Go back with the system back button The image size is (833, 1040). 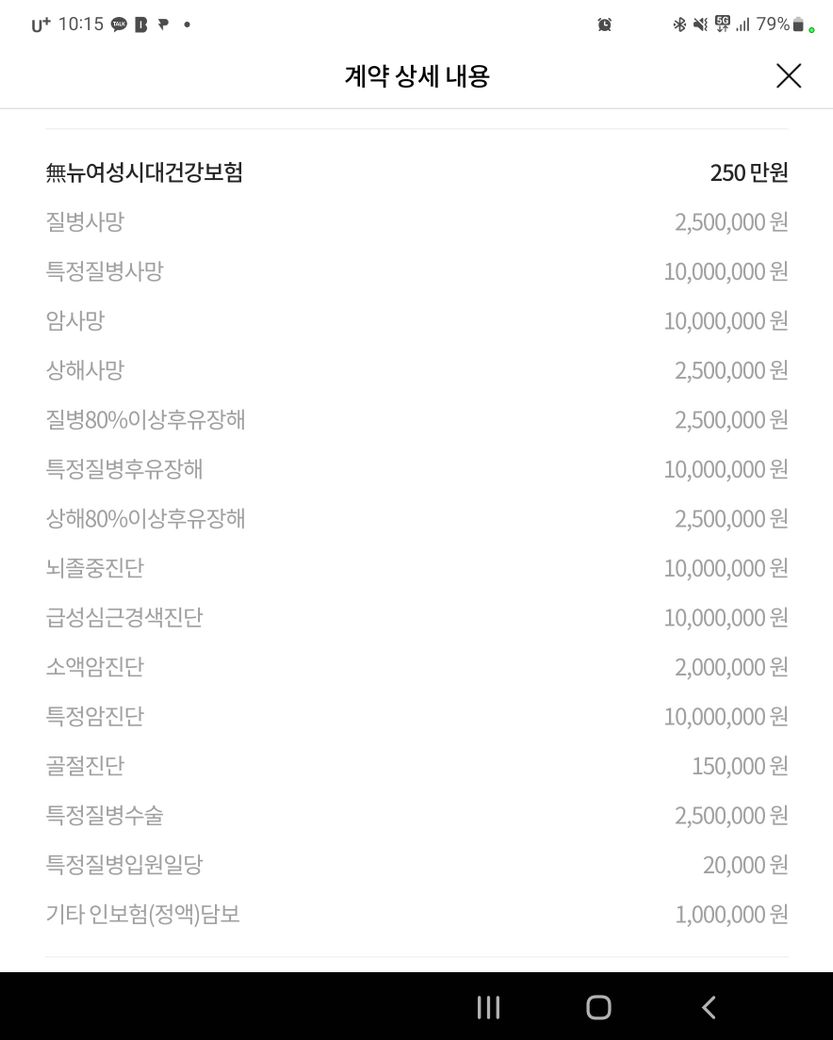pos(708,1007)
